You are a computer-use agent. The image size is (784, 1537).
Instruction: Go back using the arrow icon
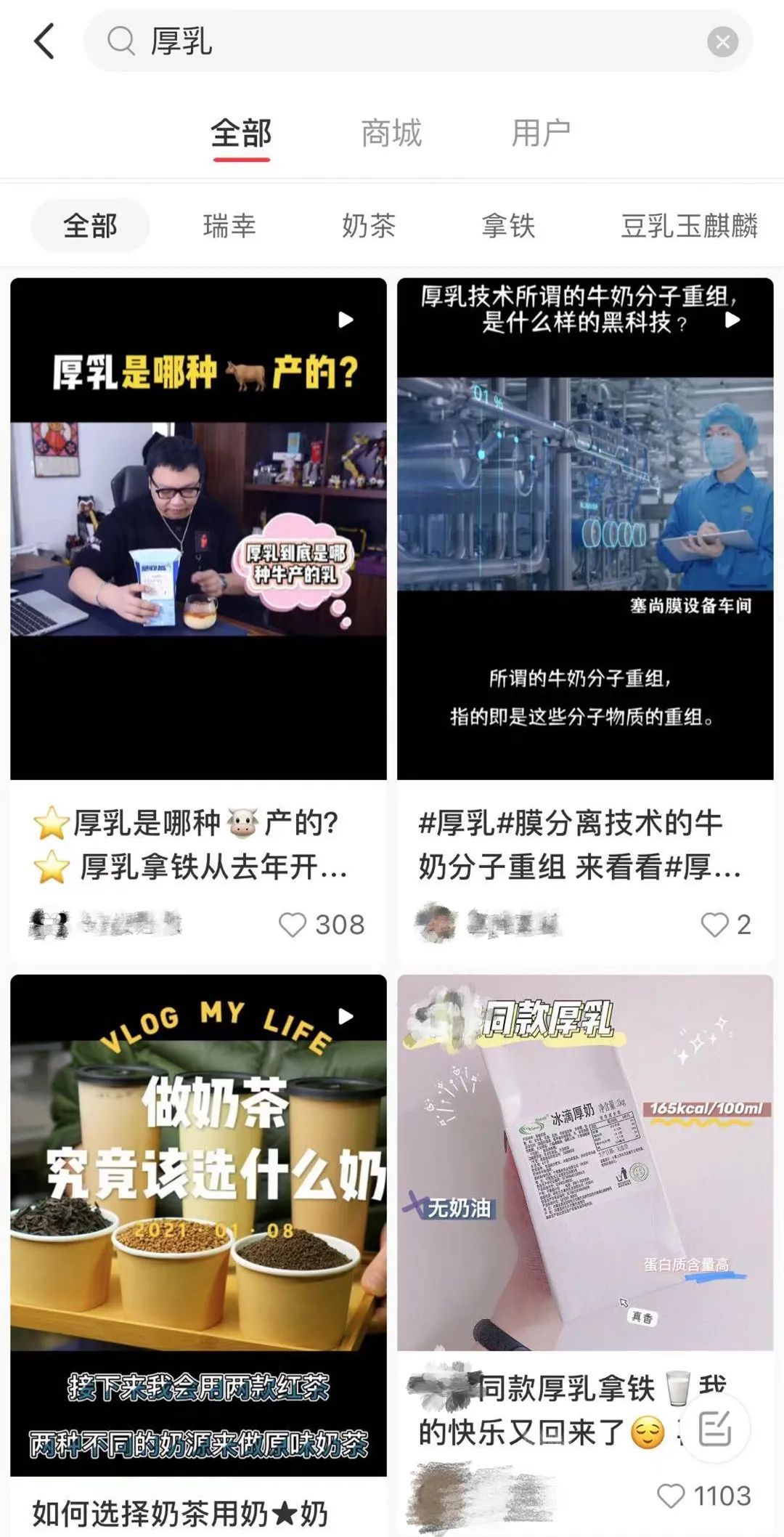tap(45, 41)
